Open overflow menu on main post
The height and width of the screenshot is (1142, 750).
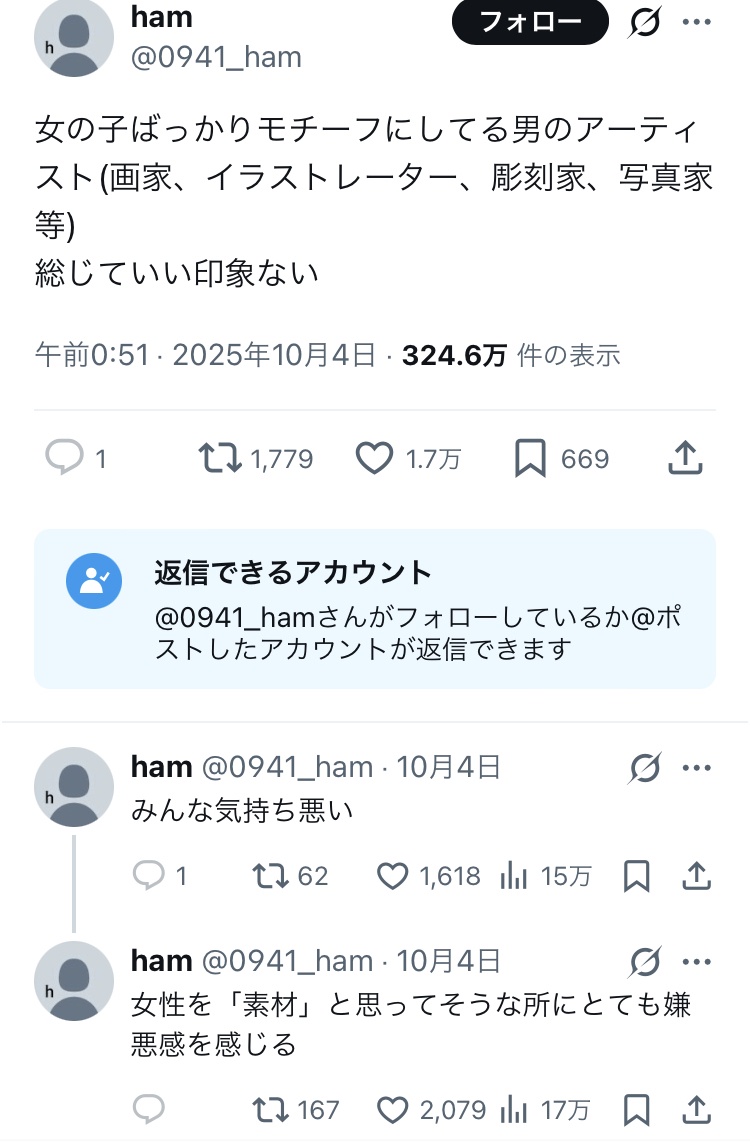coord(696,22)
